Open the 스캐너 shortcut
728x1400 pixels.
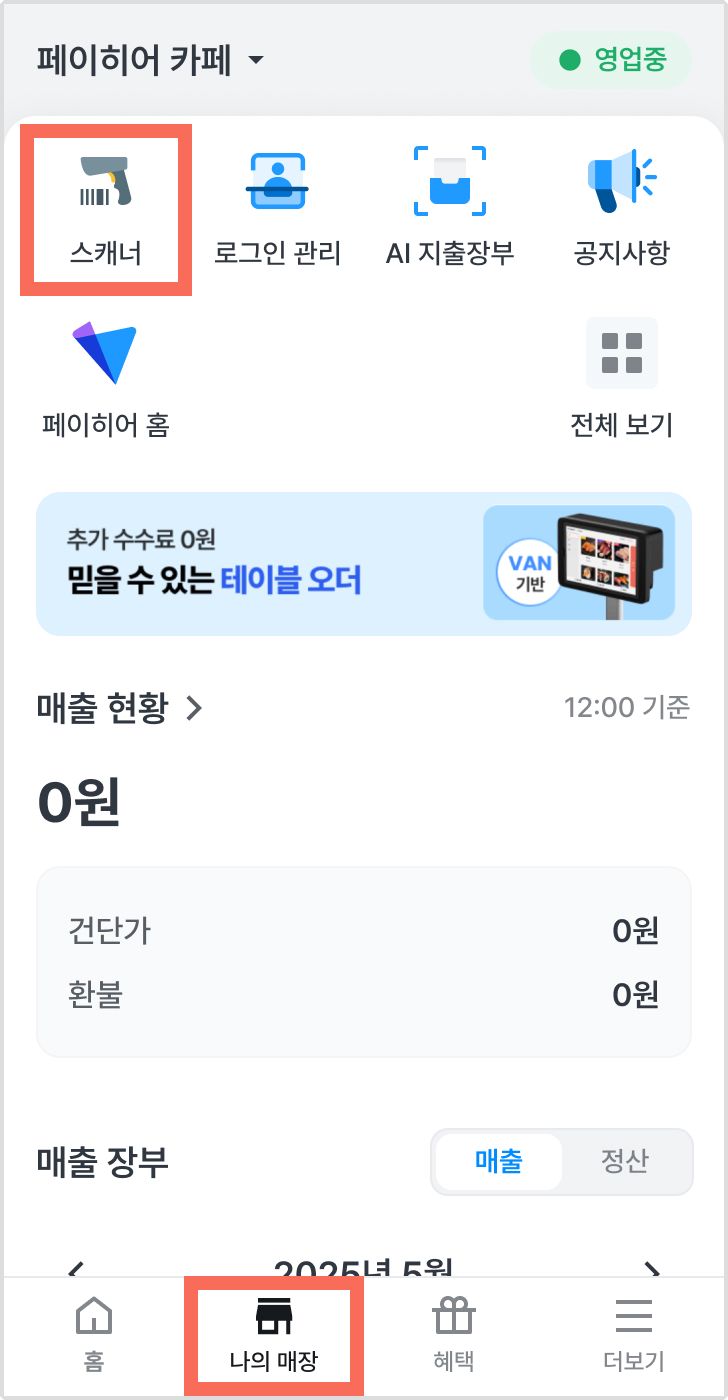click(106, 210)
